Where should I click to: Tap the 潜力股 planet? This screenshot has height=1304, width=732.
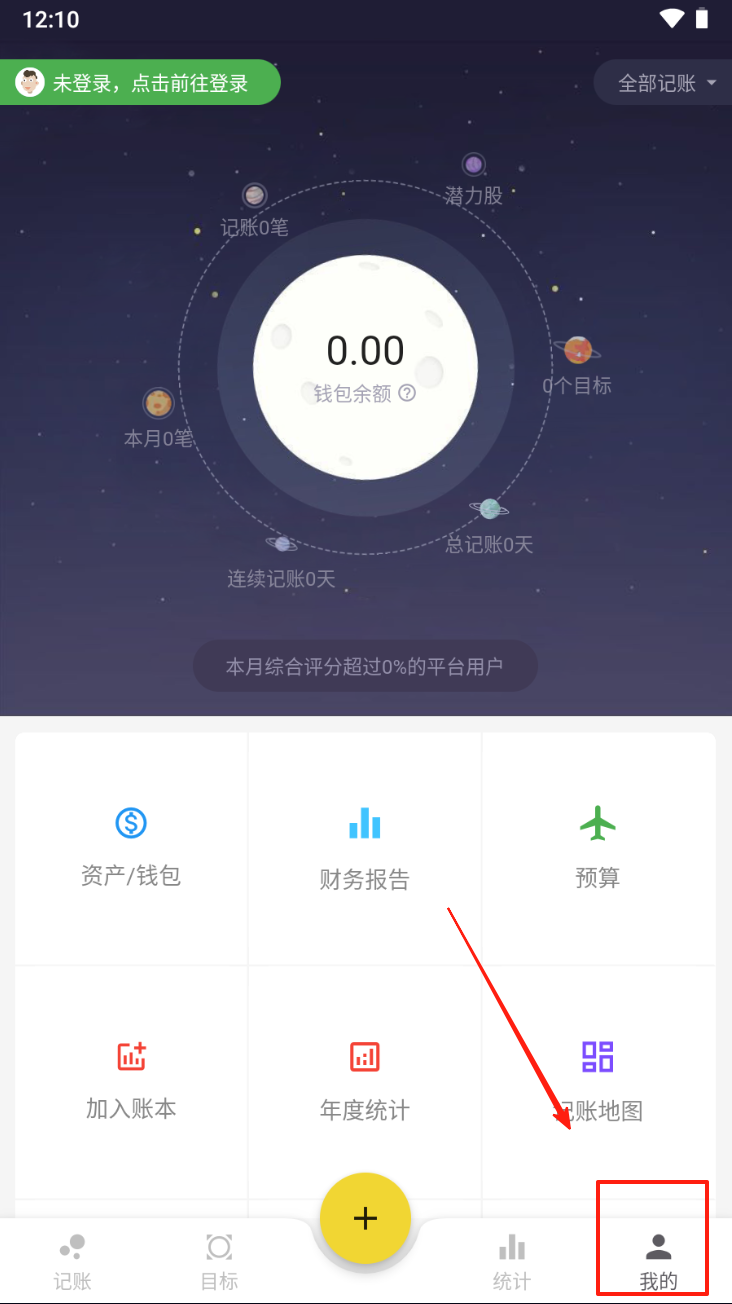click(473, 166)
